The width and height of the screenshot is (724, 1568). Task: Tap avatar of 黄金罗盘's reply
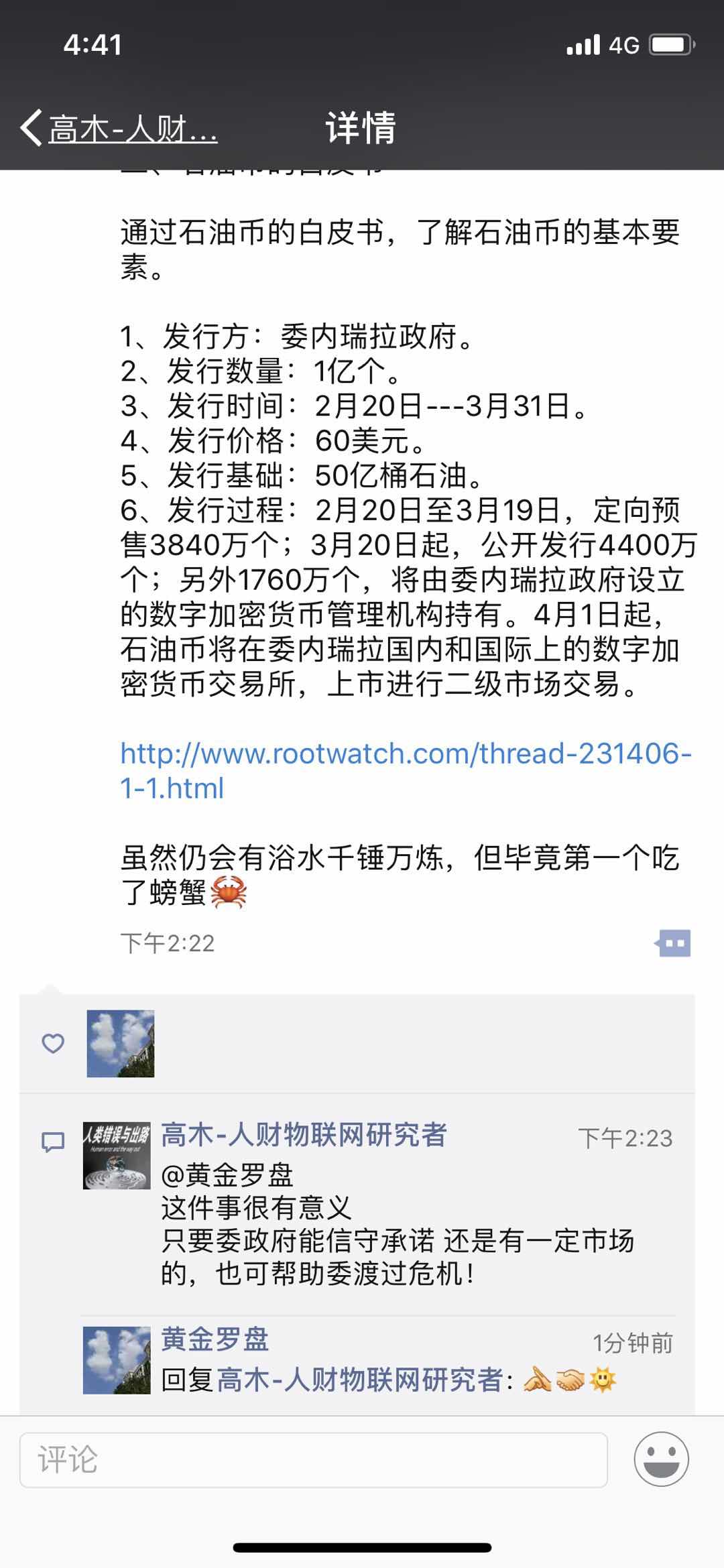pyautogui.click(x=117, y=1360)
